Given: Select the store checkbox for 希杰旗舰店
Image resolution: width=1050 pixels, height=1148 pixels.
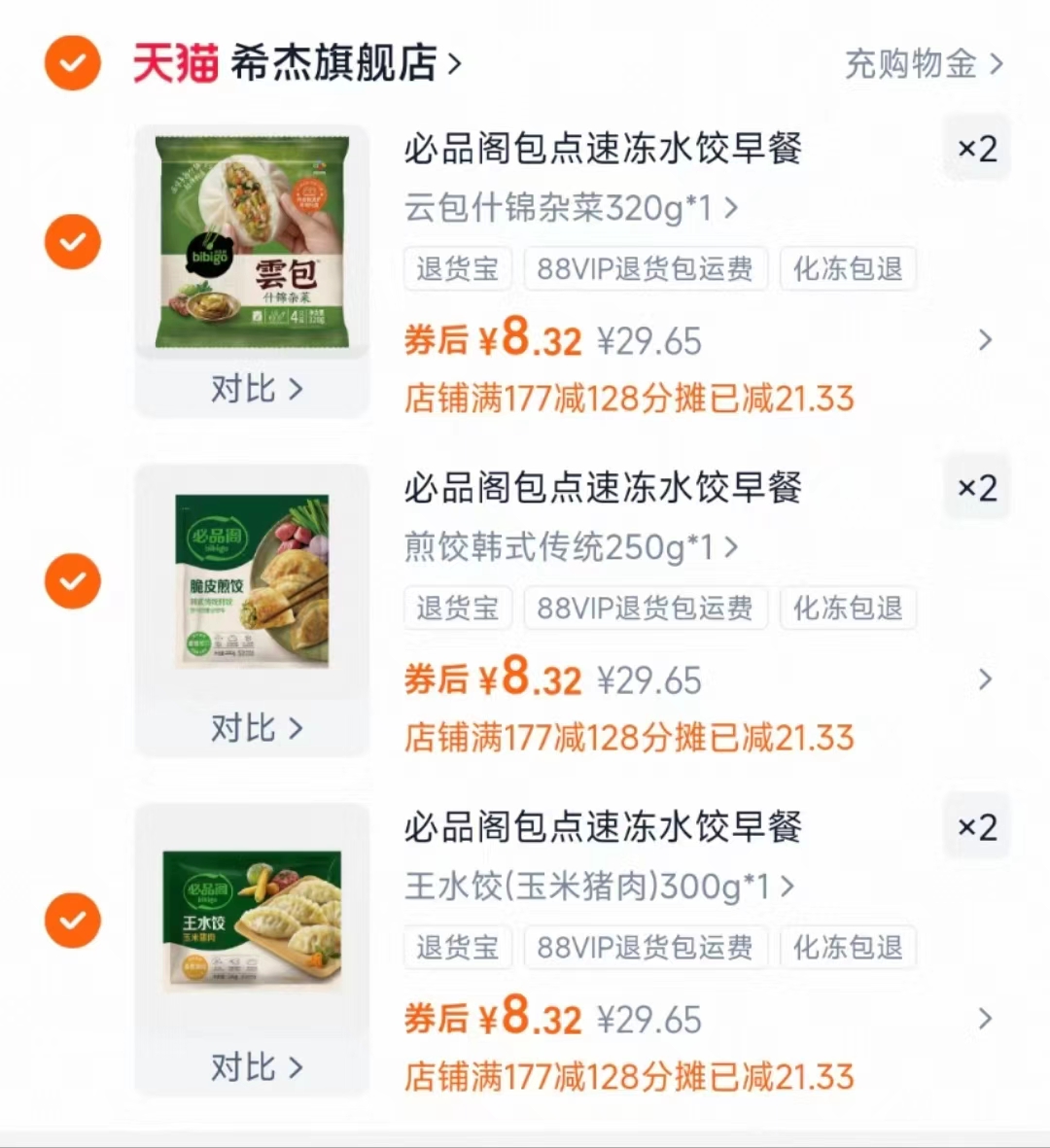Looking at the screenshot, I should pos(72,62).
